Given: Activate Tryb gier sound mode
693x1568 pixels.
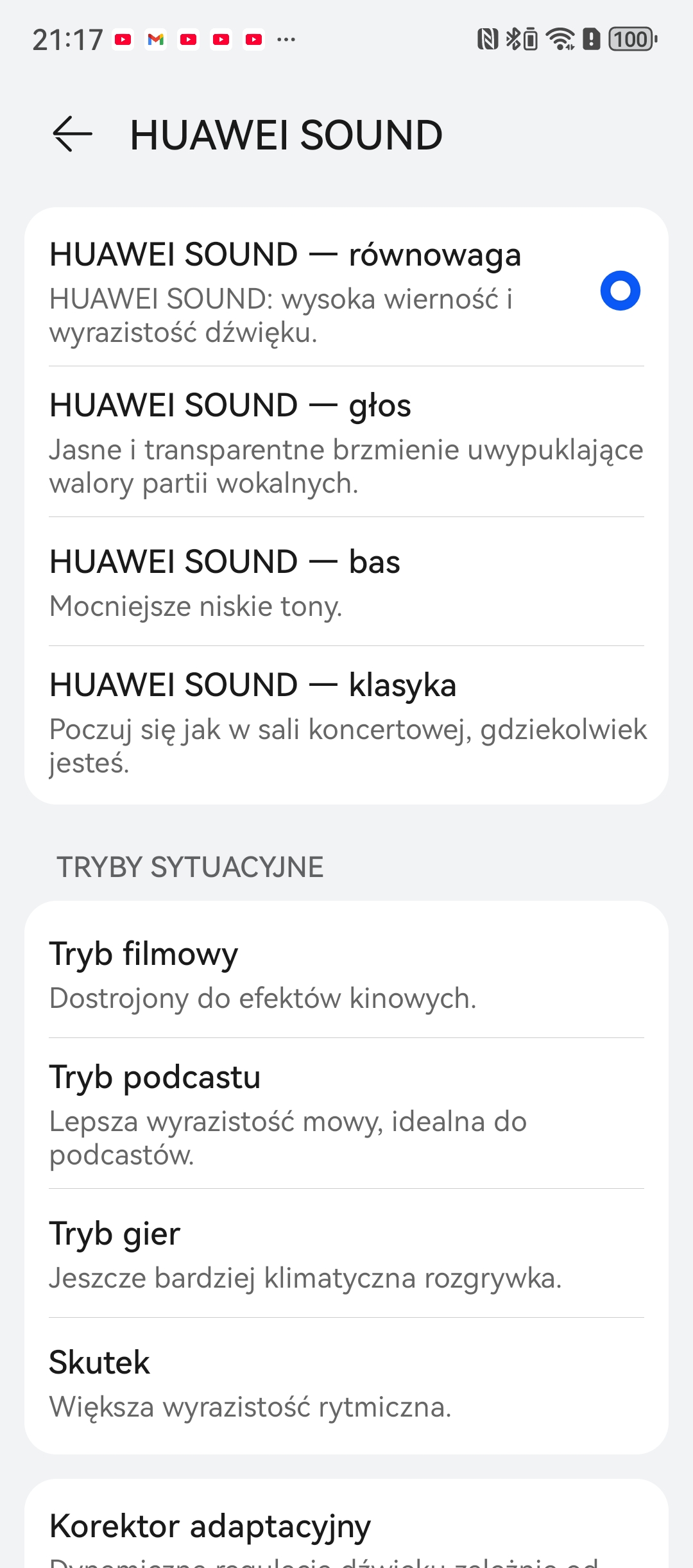Looking at the screenshot, I should click(346, 1254).
